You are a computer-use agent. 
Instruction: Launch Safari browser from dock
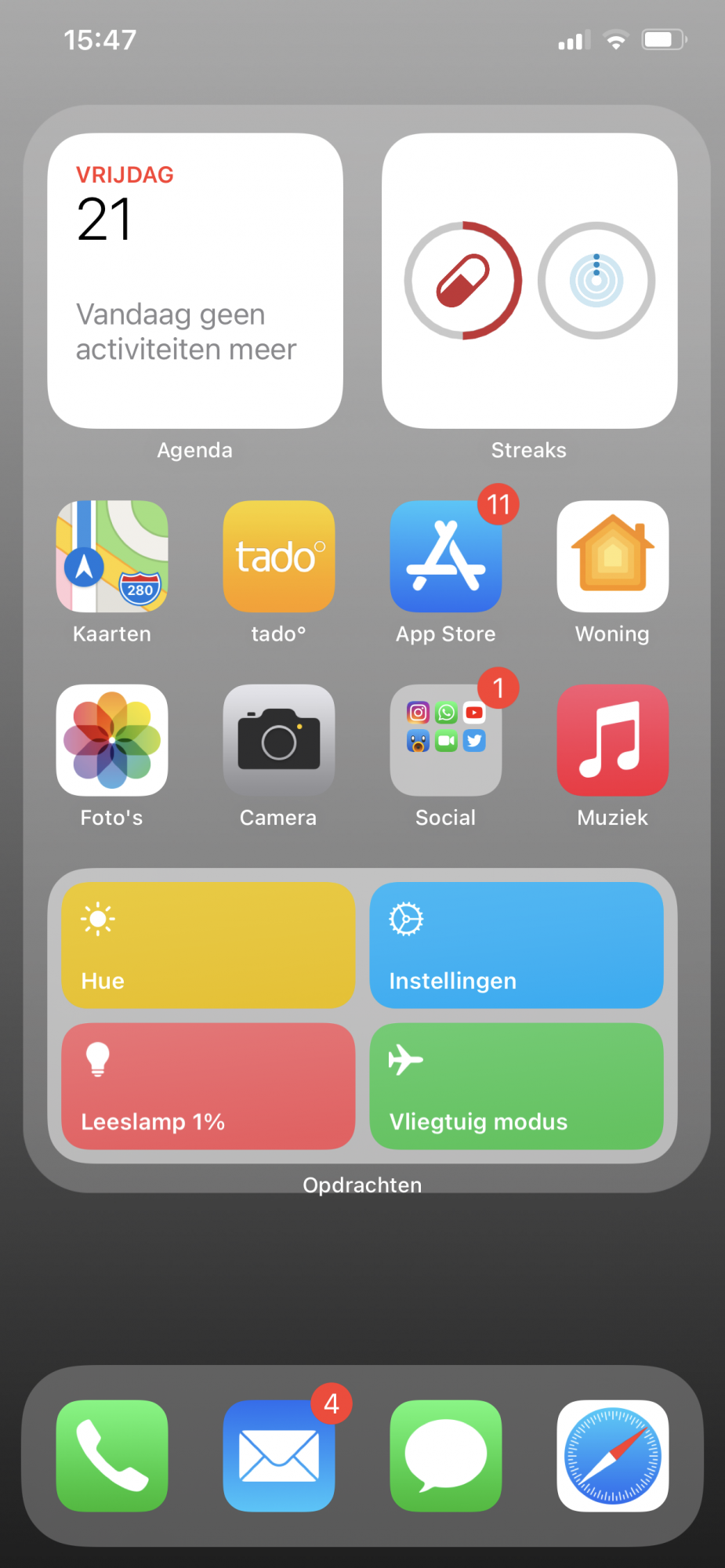click(613, 1456)
